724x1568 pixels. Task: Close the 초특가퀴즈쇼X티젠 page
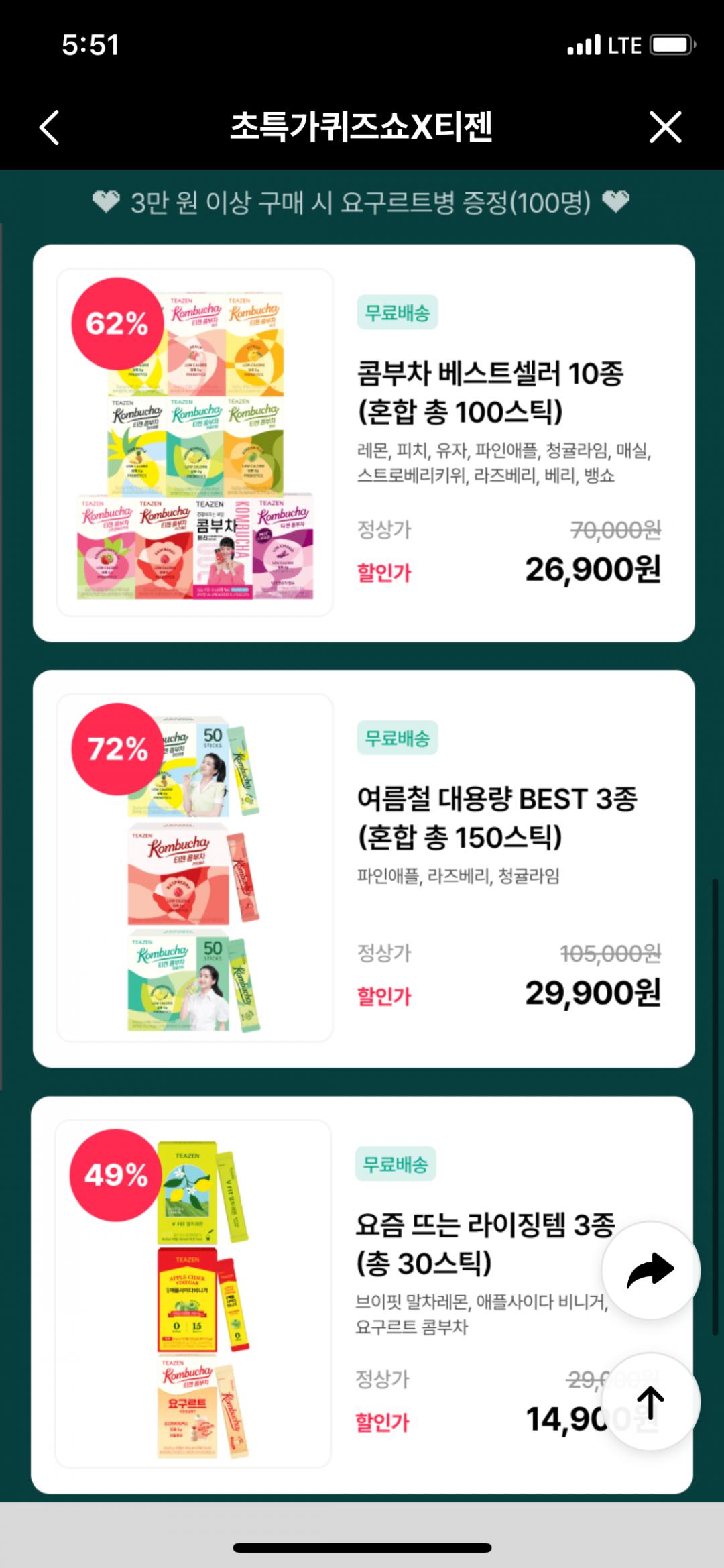[x=665, y=127]
